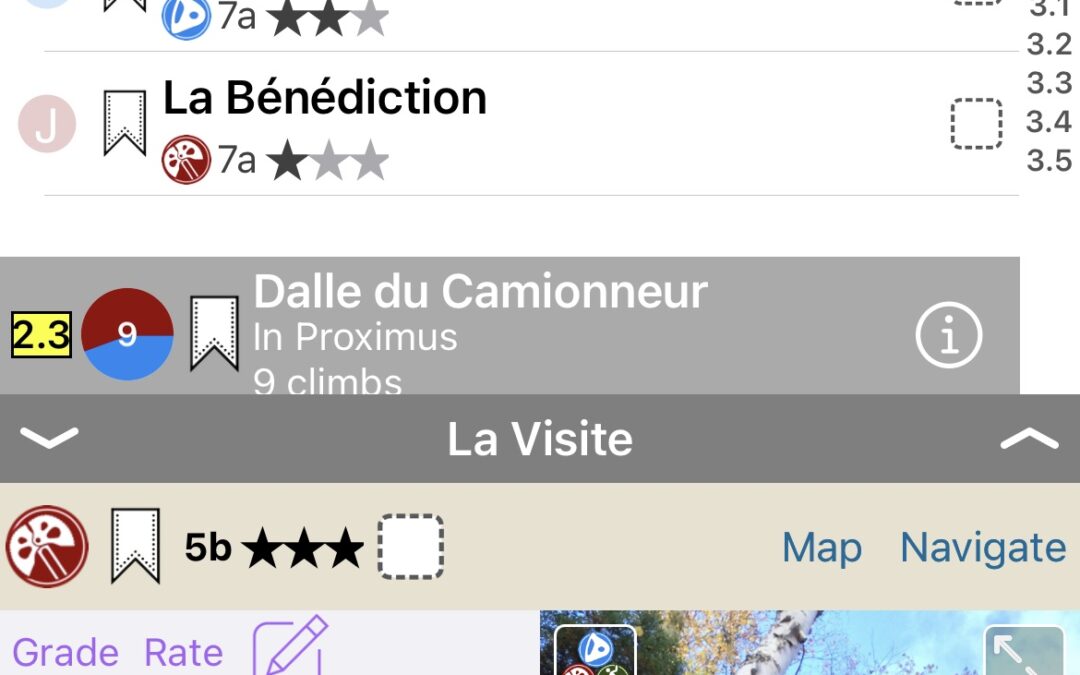Navigate to La Visite
Viewport: 1080px width, 675px height.
pyautogui.click(x=982, y=547)
